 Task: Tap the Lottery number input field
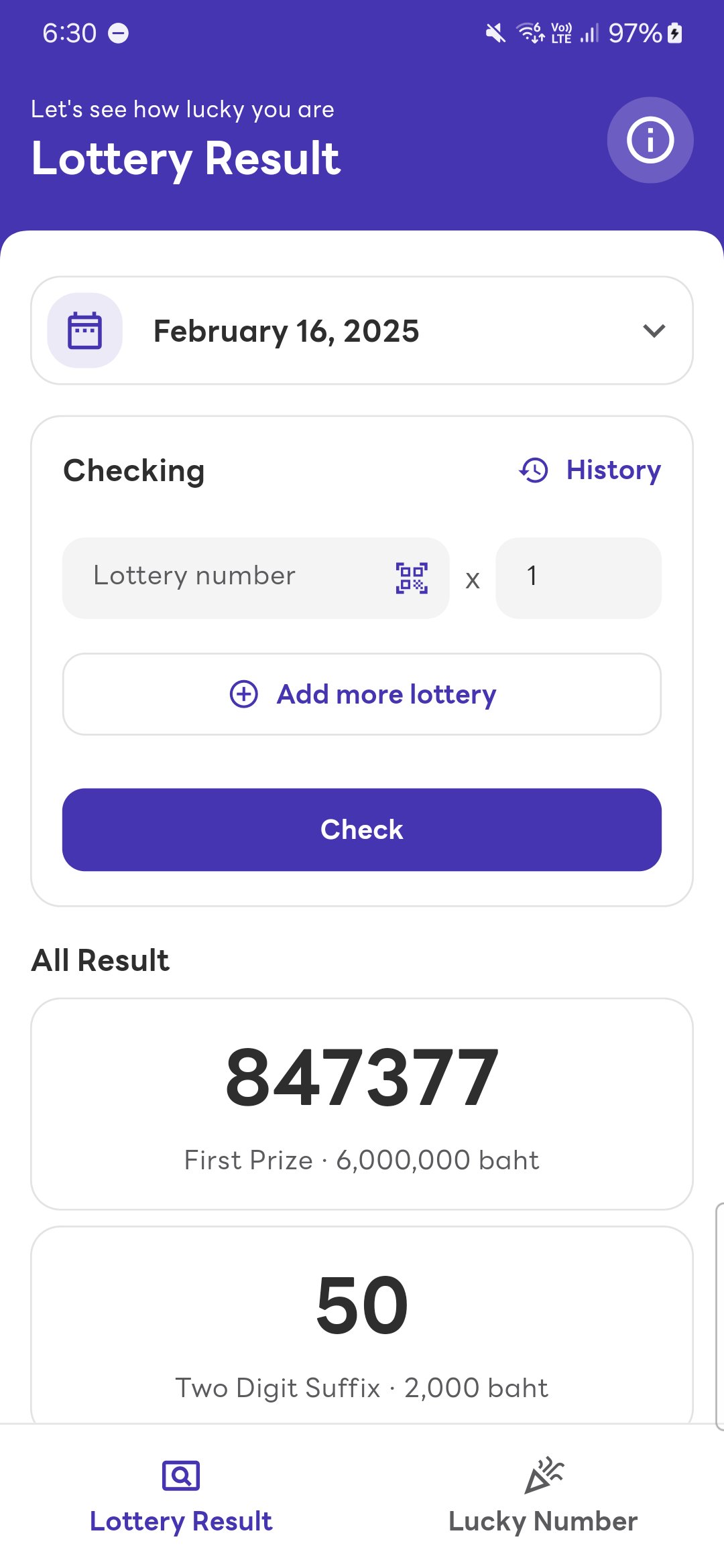pyautogui.click(x=255, y=578)
